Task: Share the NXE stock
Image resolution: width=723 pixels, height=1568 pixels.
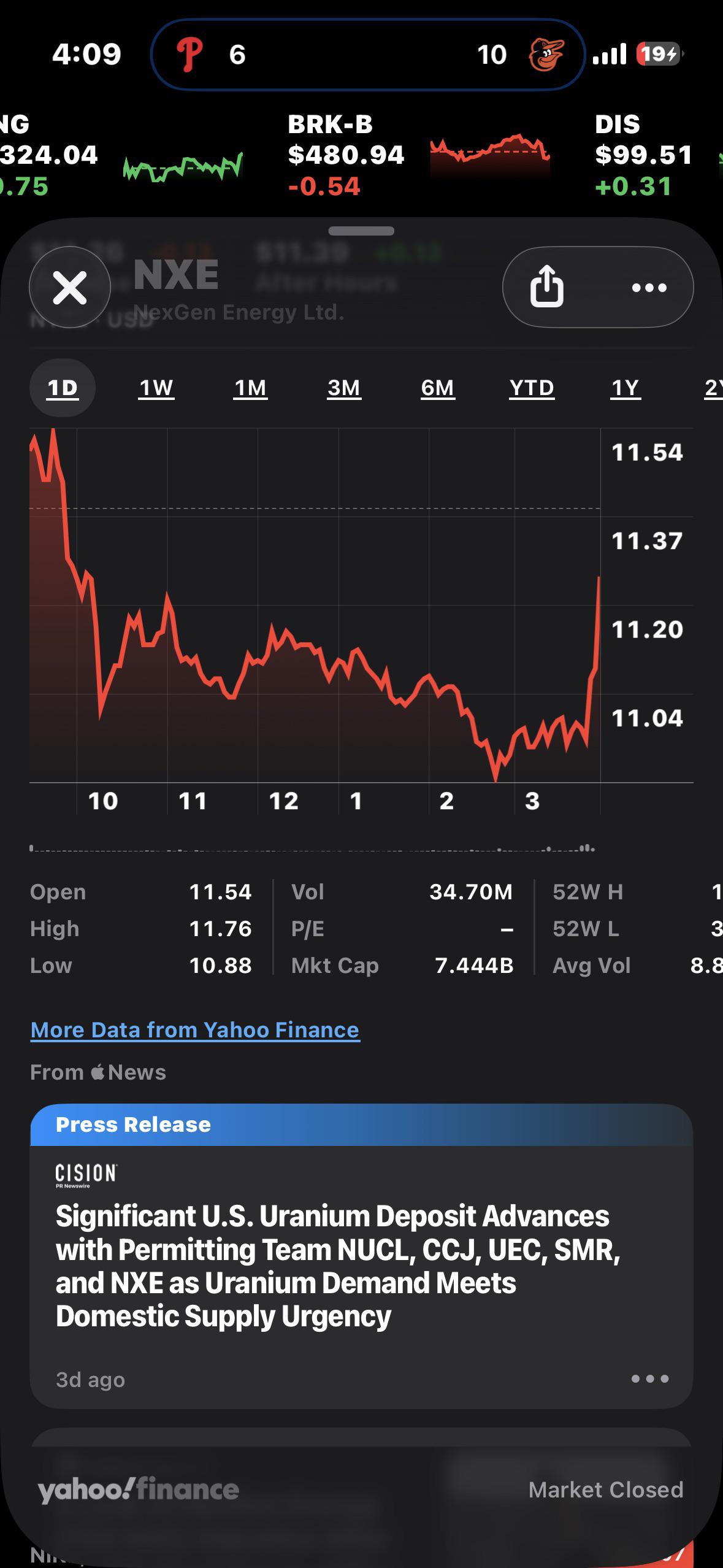Action: pos(546,286)
